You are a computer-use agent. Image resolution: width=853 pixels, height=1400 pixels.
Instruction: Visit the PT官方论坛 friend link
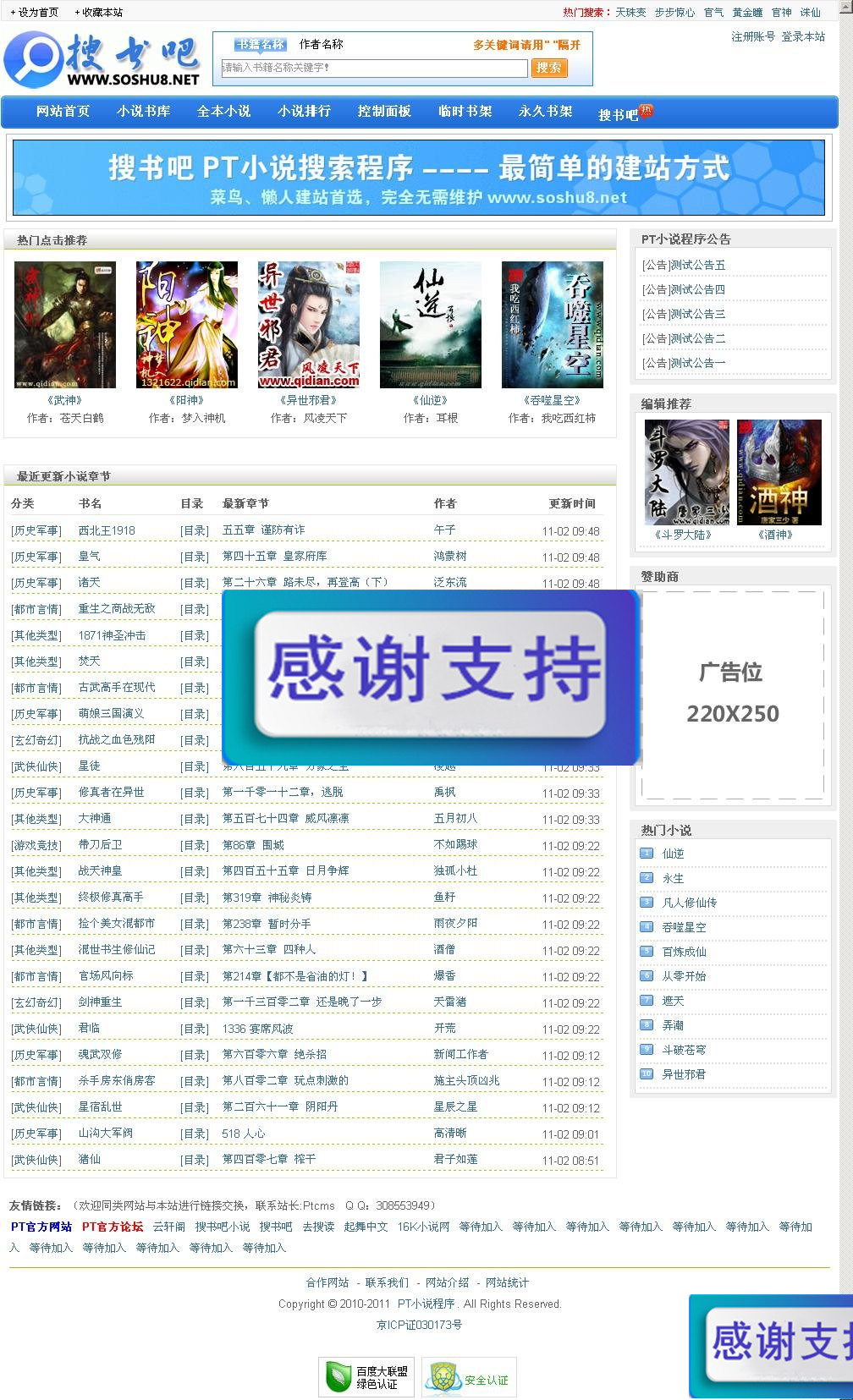pyautogui.click(x=113, y=1227)
